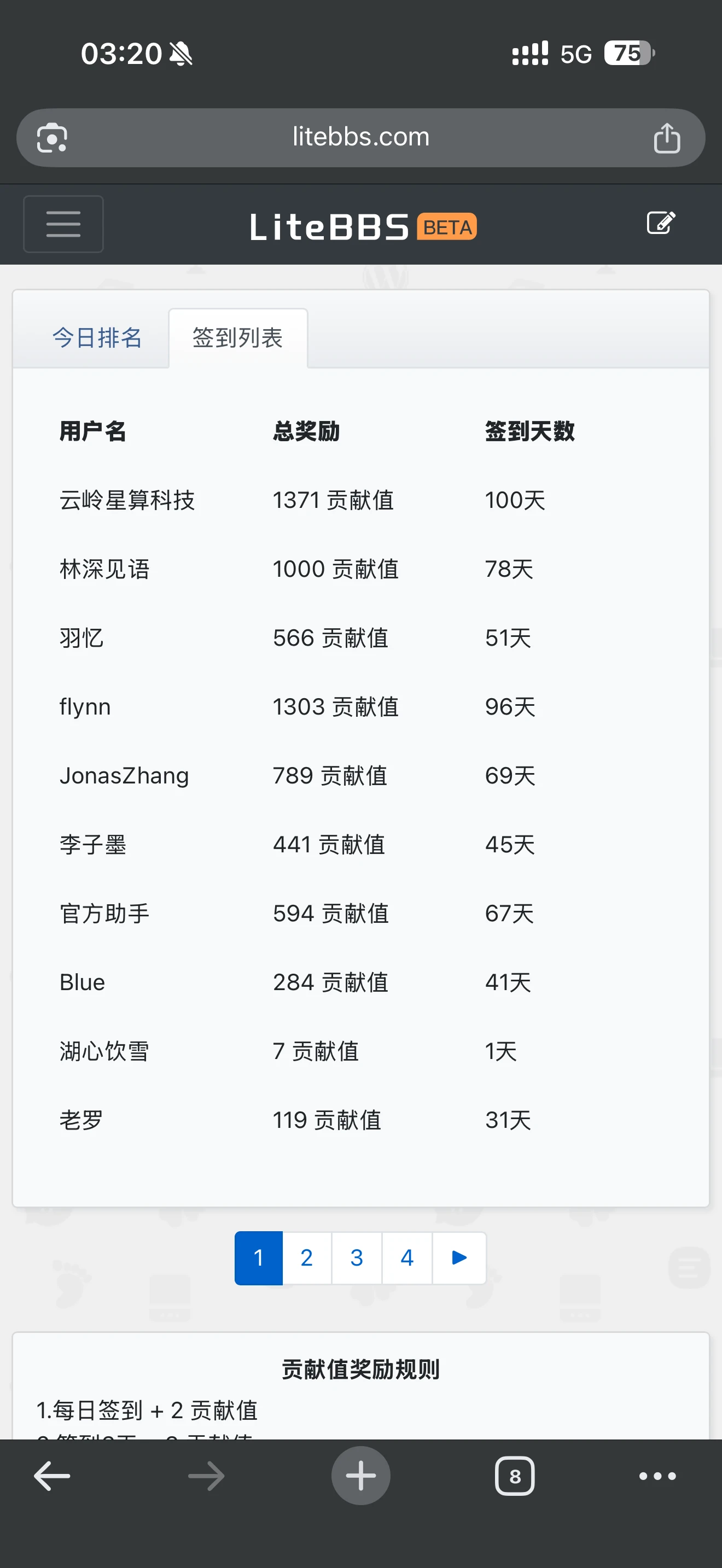Go to page 2 of the list
This screenshot has width=722, height=1568.
(x=307, y=1257)
